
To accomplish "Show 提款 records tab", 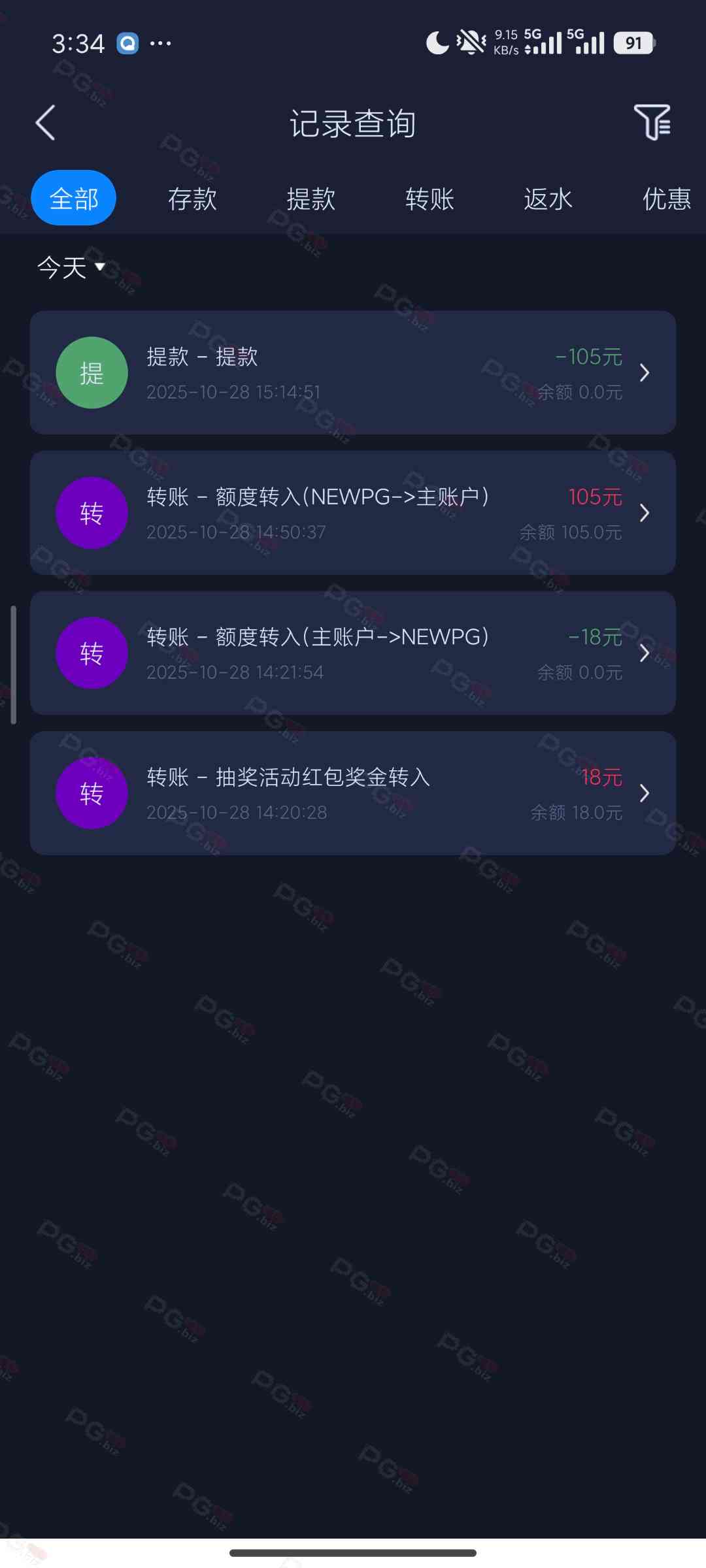I will point(311,199).
